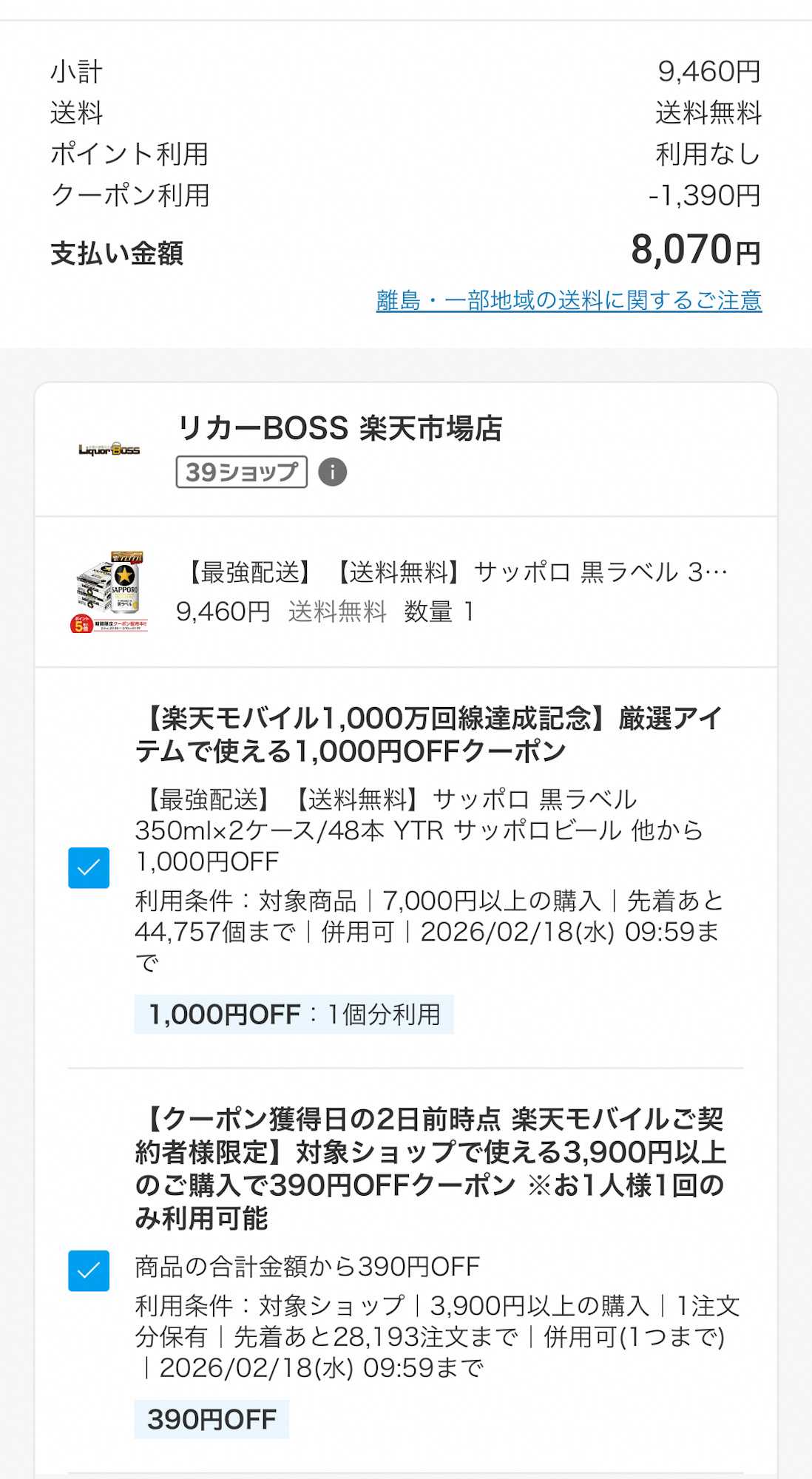Uncheck the 1,000円OFF coupon checkbox

click(89, 867)
